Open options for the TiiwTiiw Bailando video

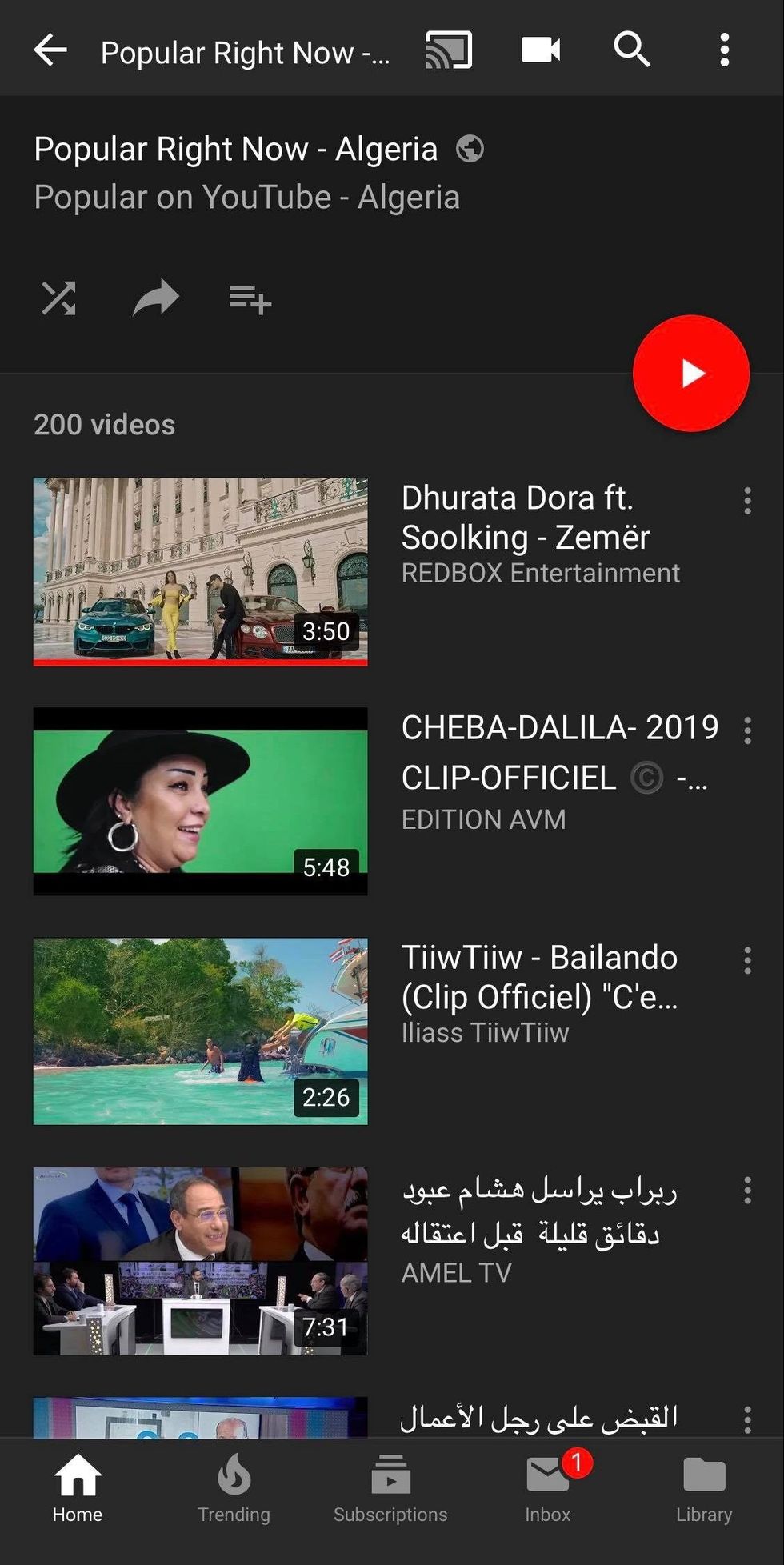[747, 961]
